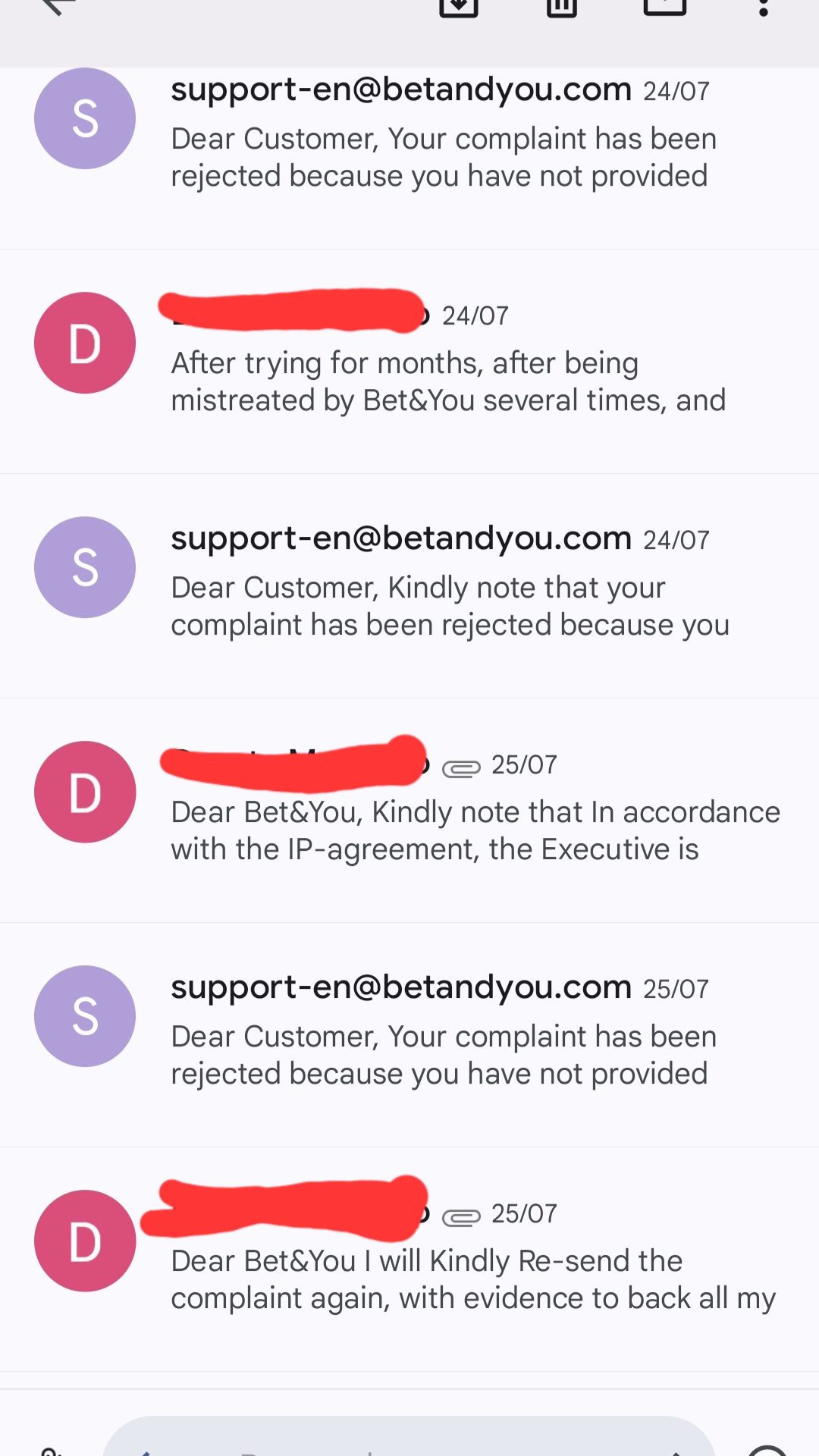Expand the 24/07 message 'After trying for months'
Image resolution: width=819 pixels, height=1456 pixels.
409,362
